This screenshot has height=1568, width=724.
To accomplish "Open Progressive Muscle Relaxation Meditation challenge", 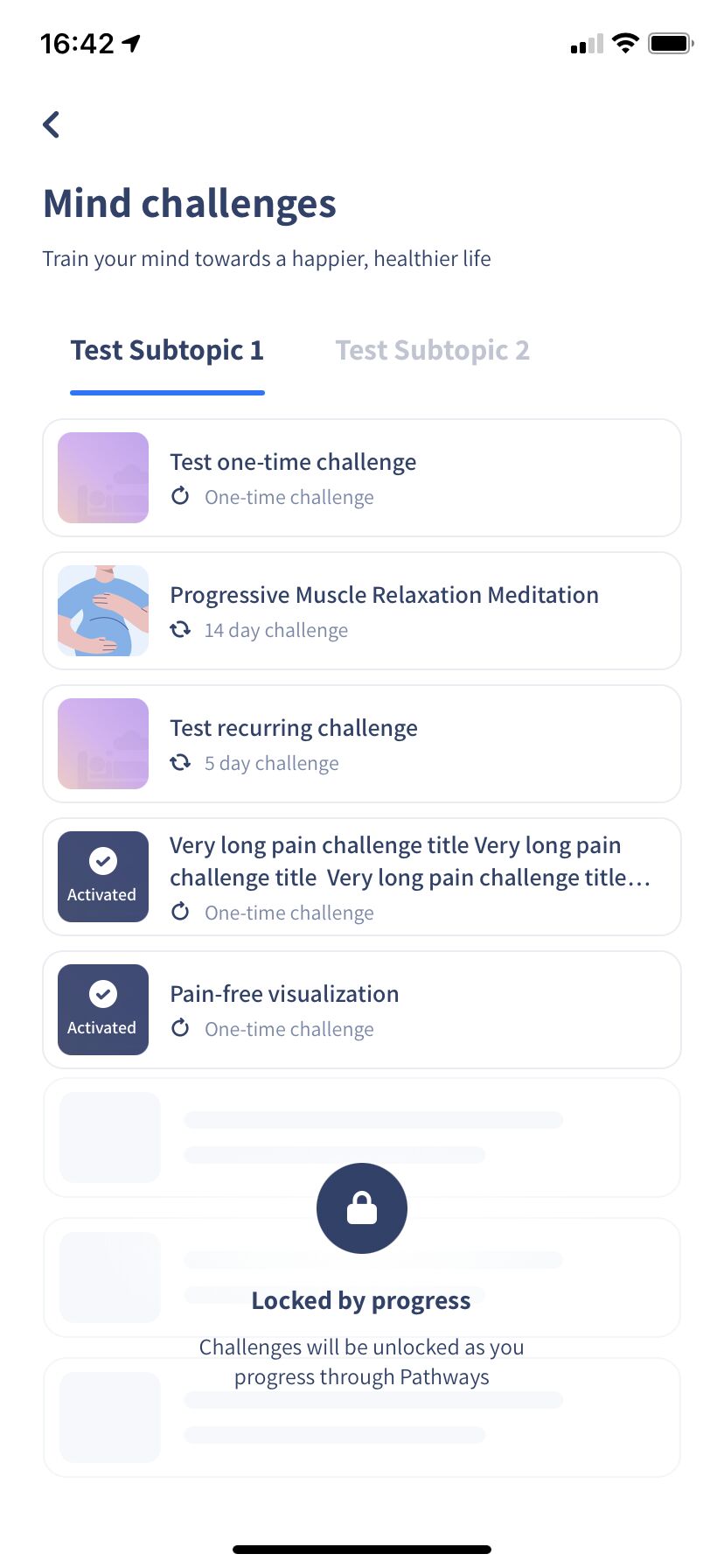I will (362, 611).
